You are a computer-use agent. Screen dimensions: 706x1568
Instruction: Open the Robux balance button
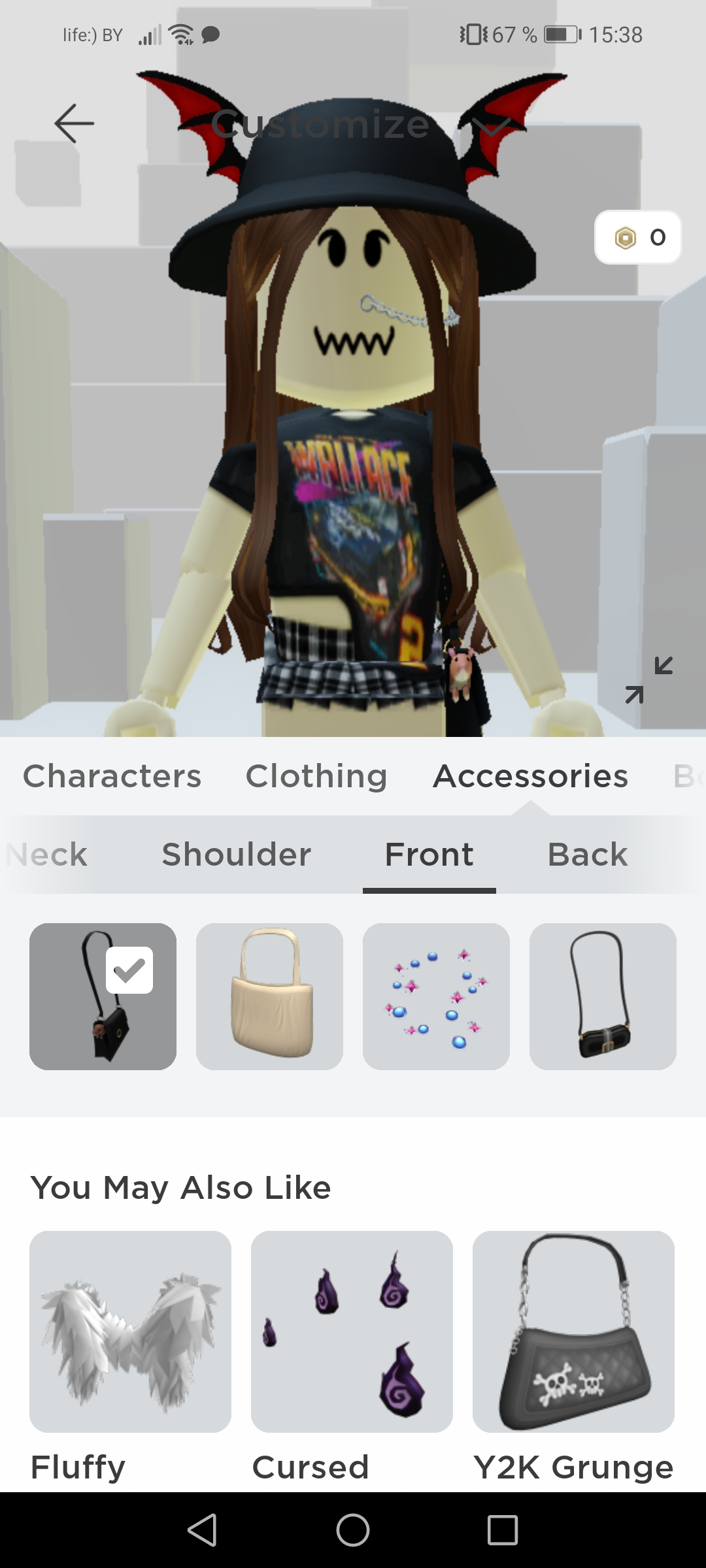click(637, 237)
